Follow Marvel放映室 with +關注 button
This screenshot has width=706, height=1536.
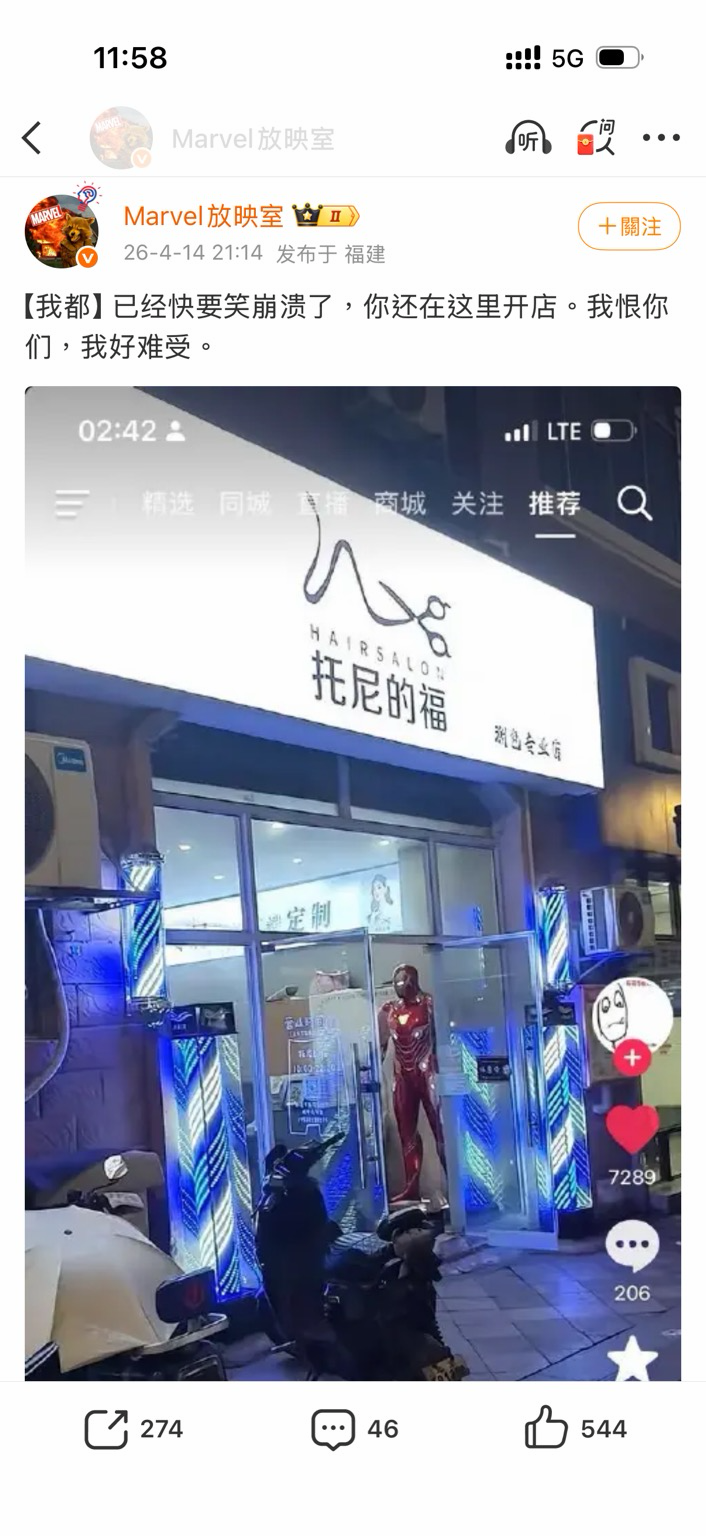point(629,226)
